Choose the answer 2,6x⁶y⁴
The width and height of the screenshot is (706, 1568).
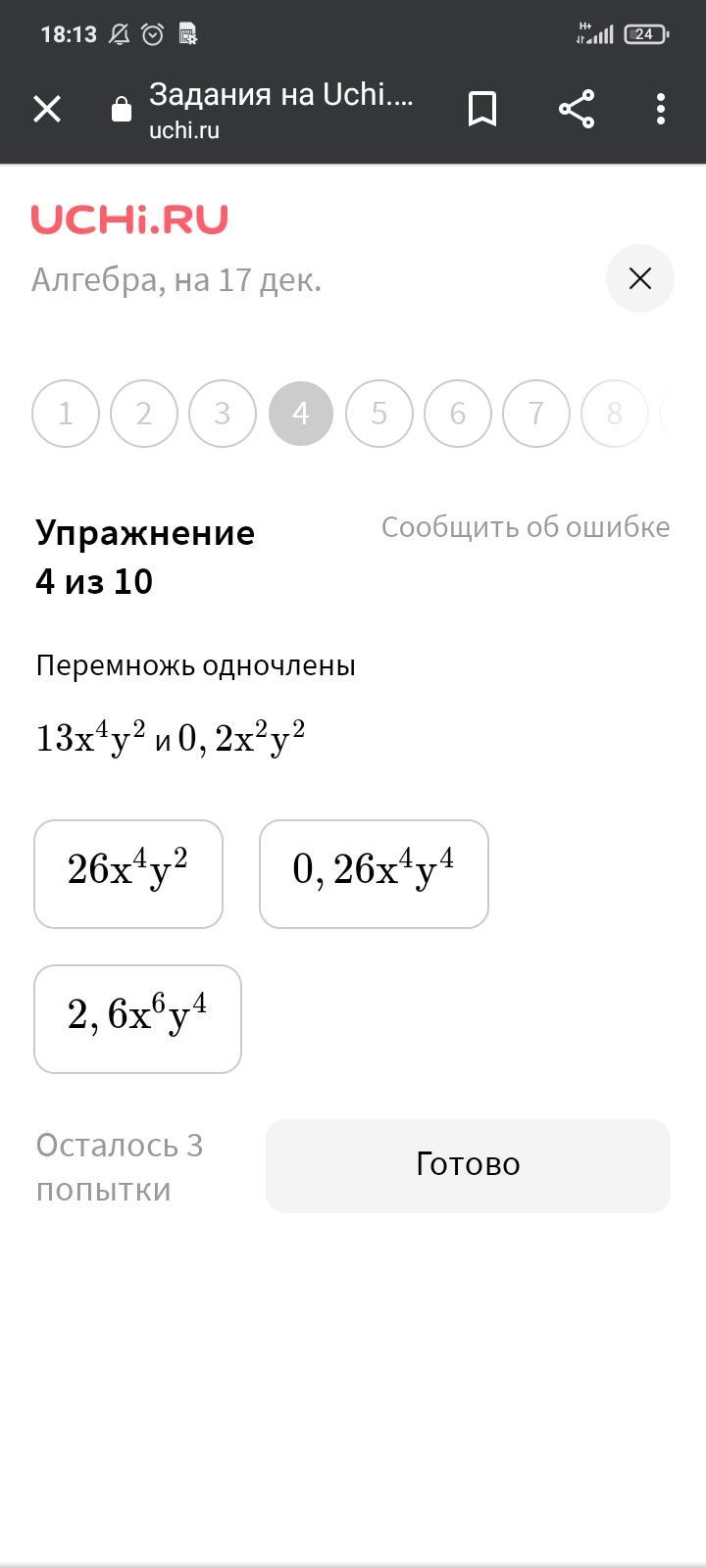(137, 1019)
